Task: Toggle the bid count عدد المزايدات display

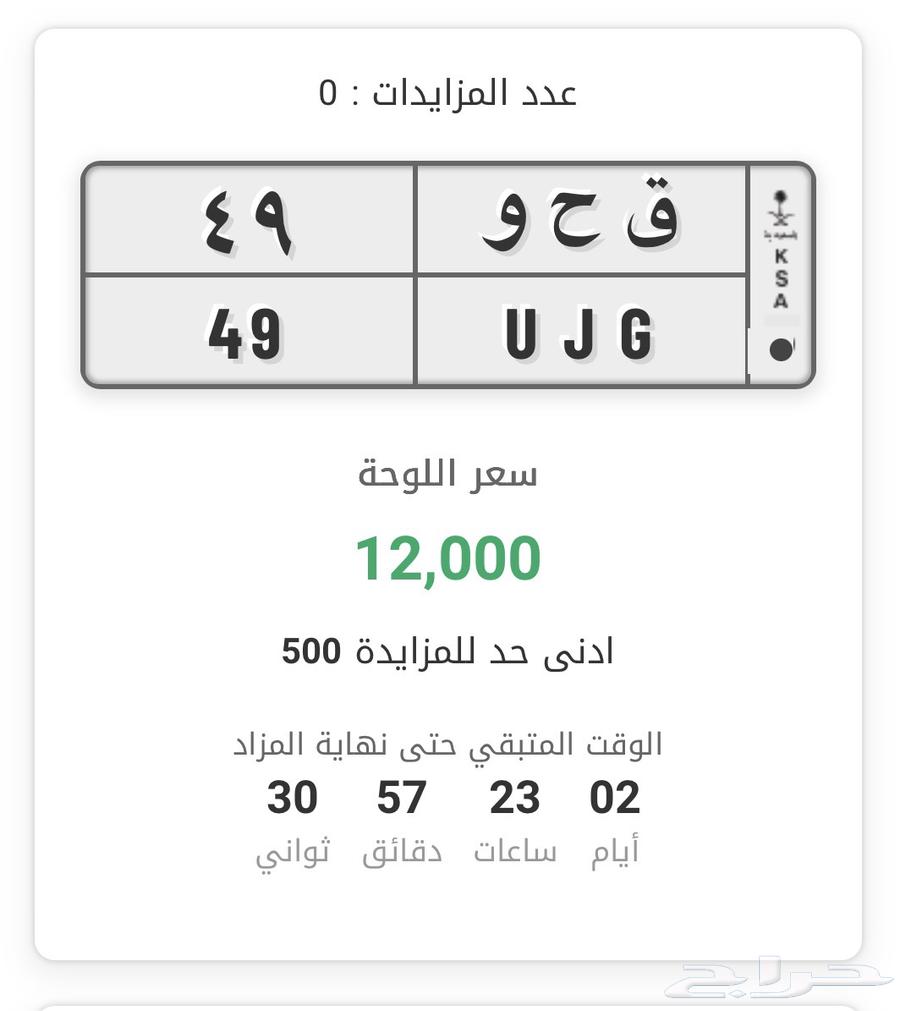Action: [x=450, y=92]
